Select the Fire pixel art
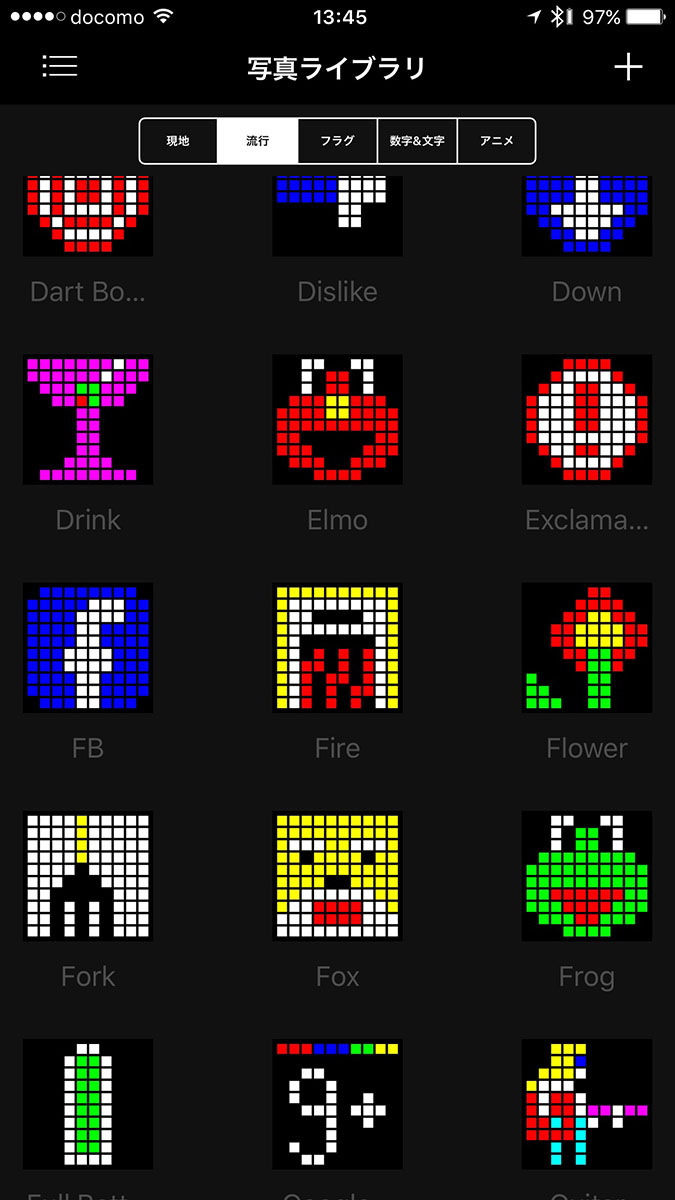Viewport: 675px width, 1200px height. click(338, 648)
